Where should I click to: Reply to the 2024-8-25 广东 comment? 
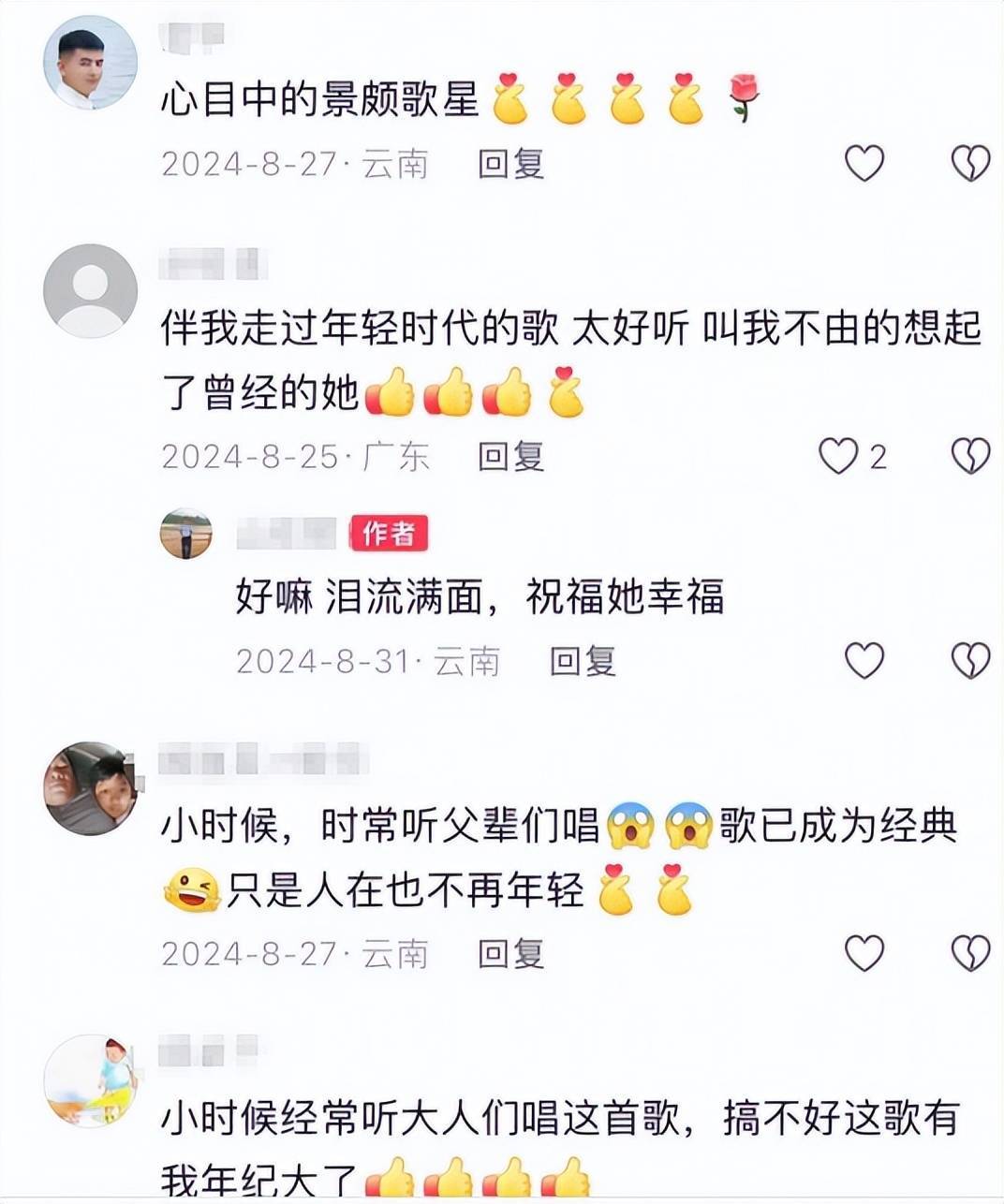coord(510,457)
